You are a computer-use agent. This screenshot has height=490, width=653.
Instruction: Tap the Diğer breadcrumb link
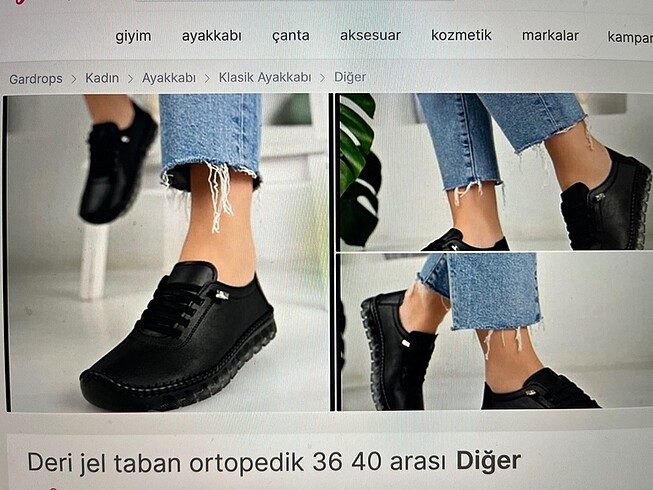[x=350, y=78]
